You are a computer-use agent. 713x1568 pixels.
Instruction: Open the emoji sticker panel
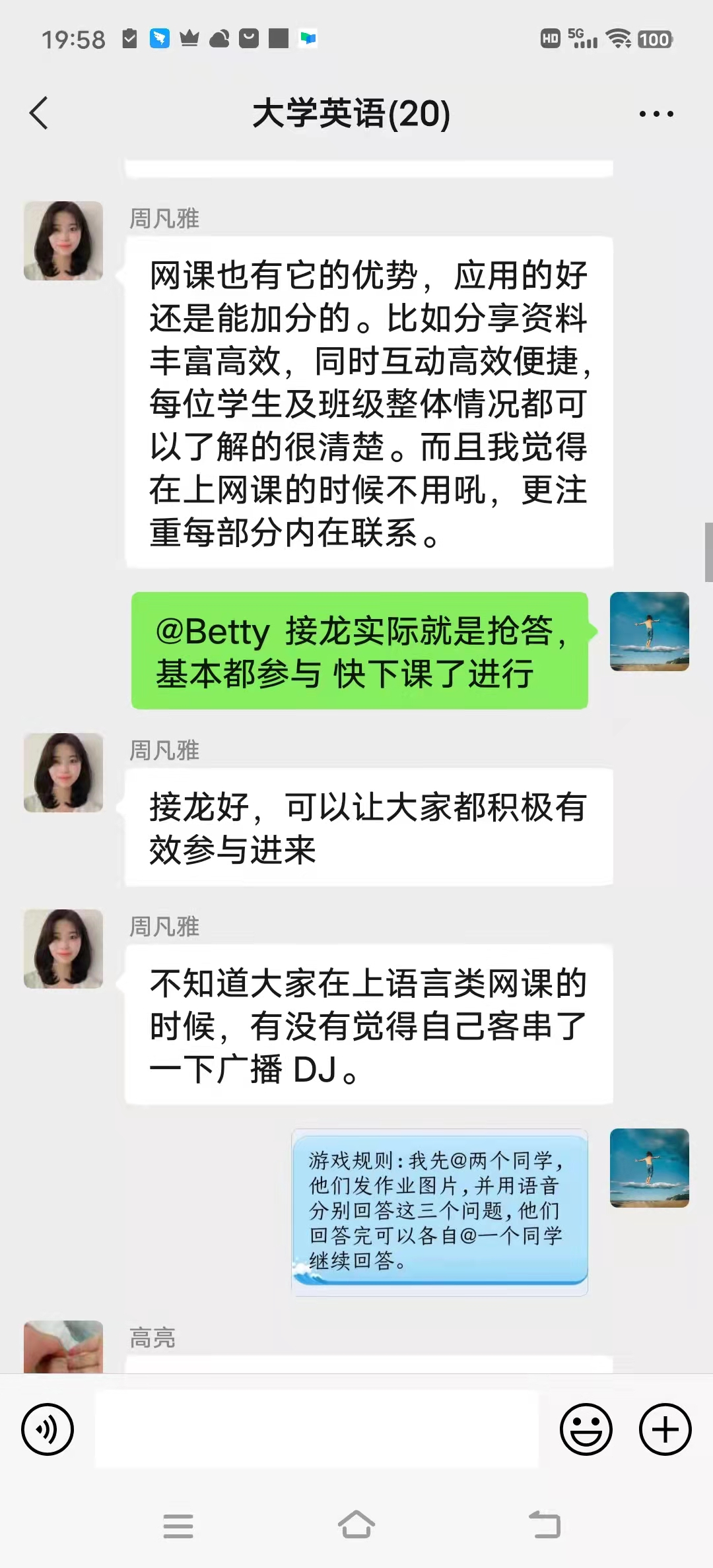[586, 1429]
